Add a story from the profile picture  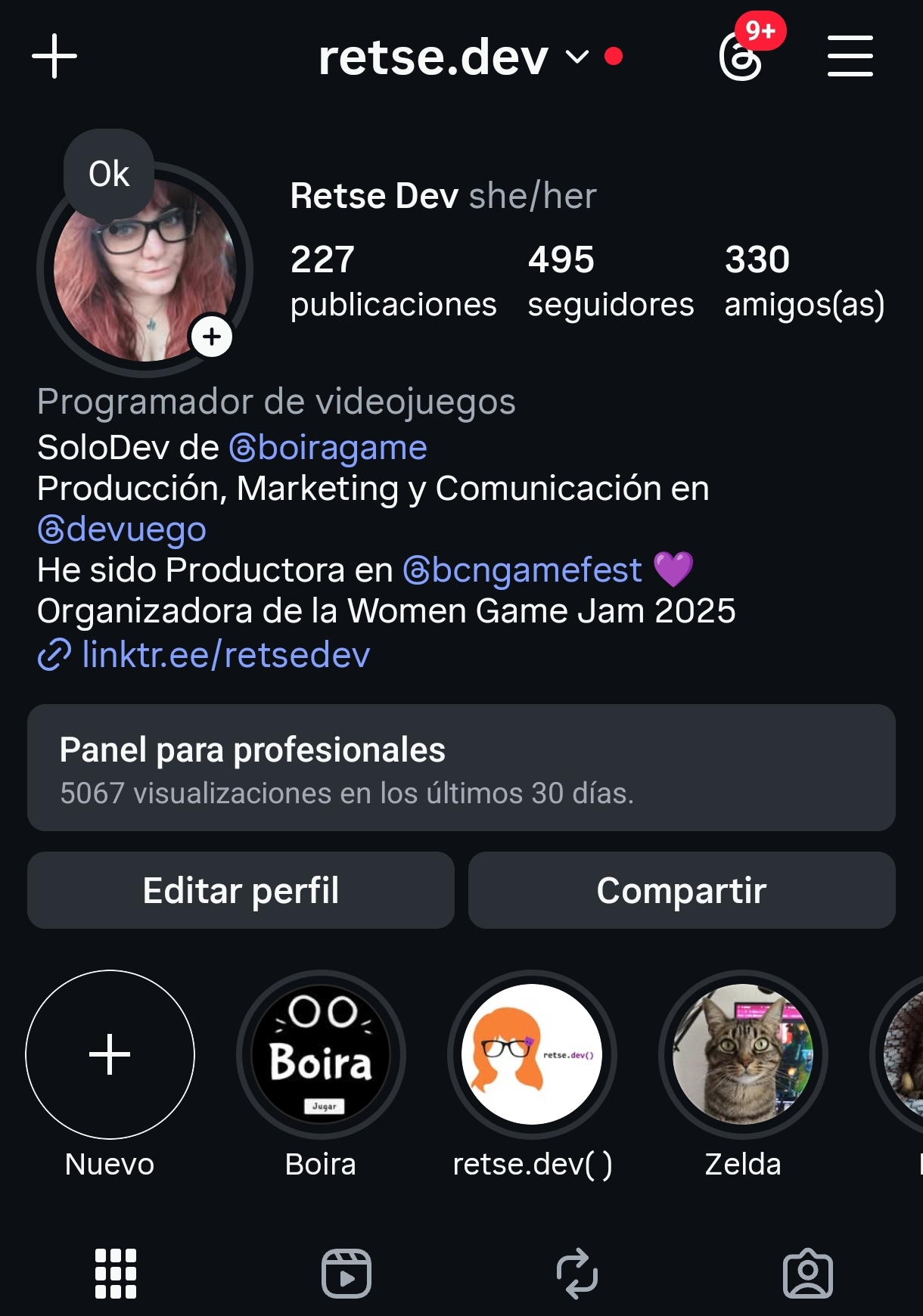(x=212, y=337)
